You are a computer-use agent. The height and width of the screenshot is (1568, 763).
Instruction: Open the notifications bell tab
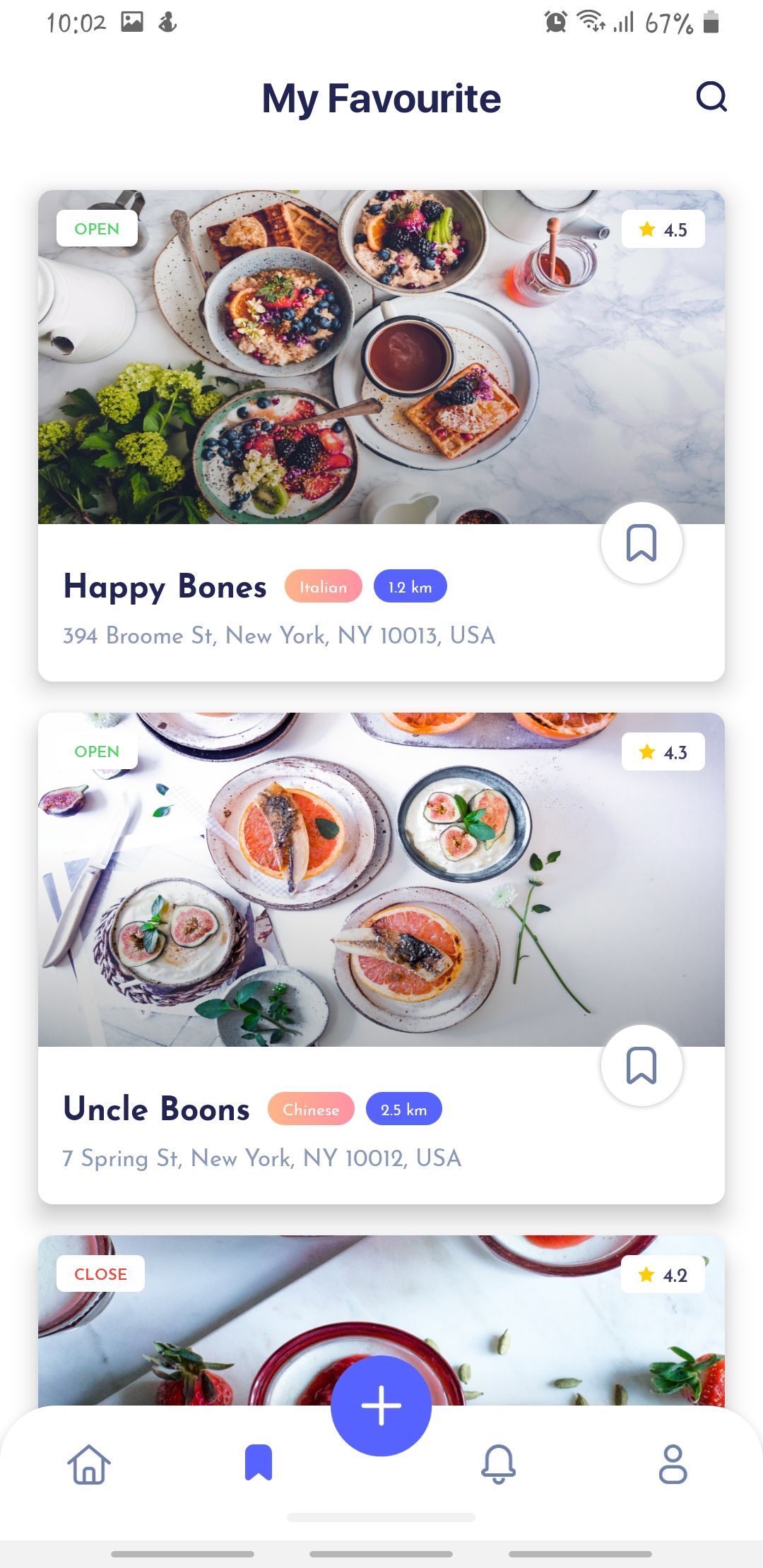(499, 1463)
